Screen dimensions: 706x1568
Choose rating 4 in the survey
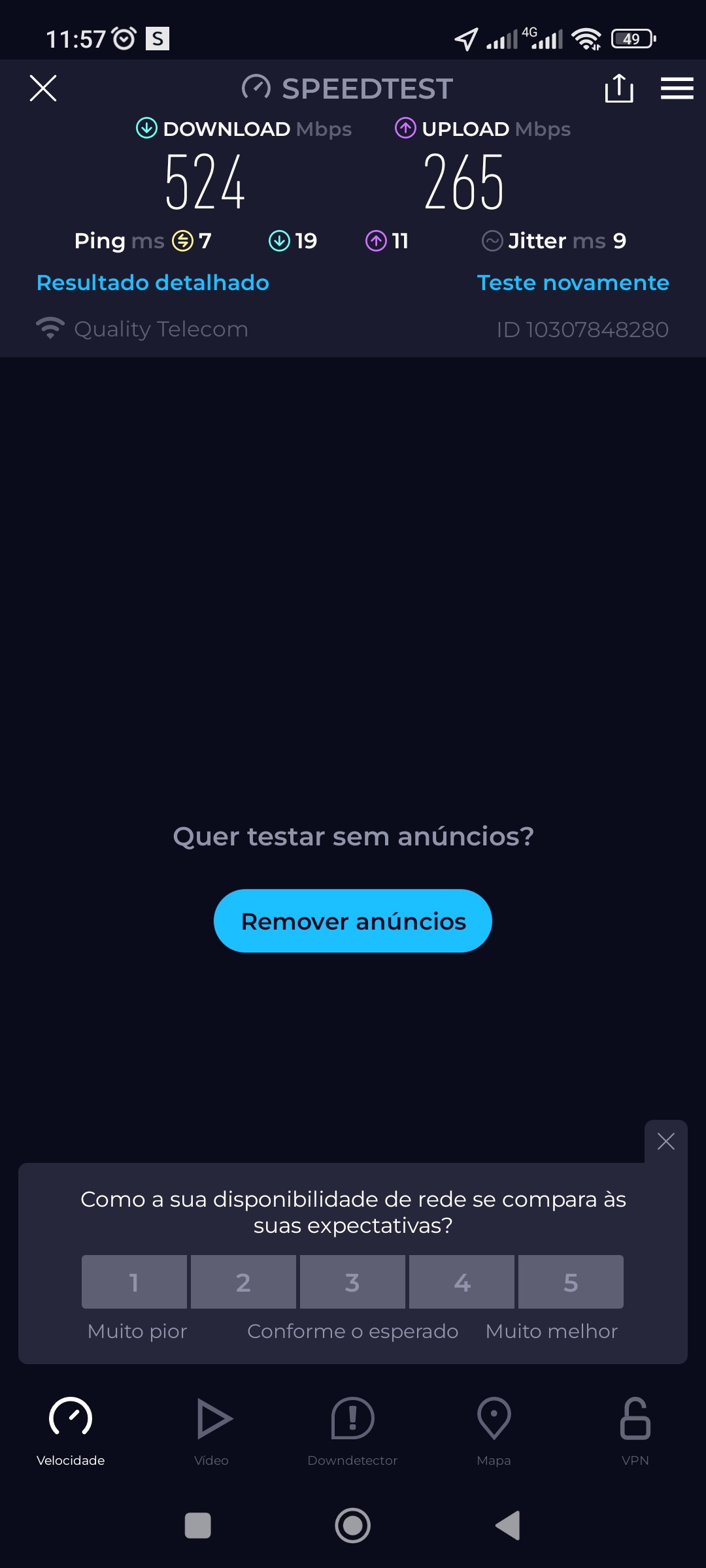[462, 1282]
